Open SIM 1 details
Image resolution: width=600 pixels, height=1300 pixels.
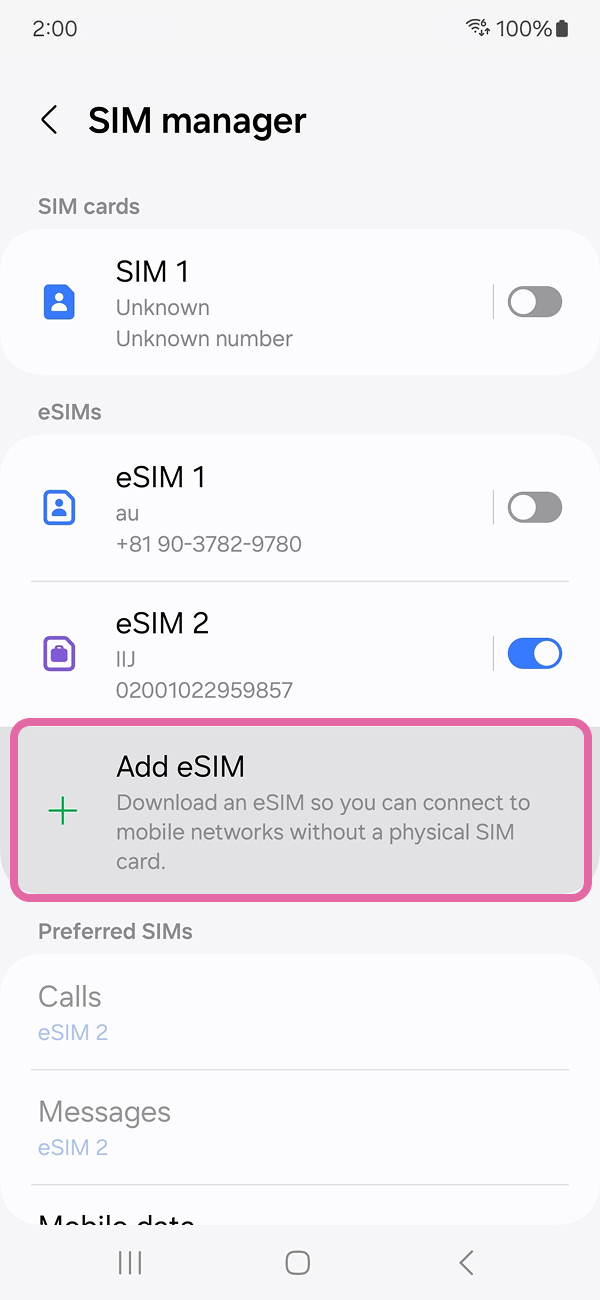click(250, 303)
